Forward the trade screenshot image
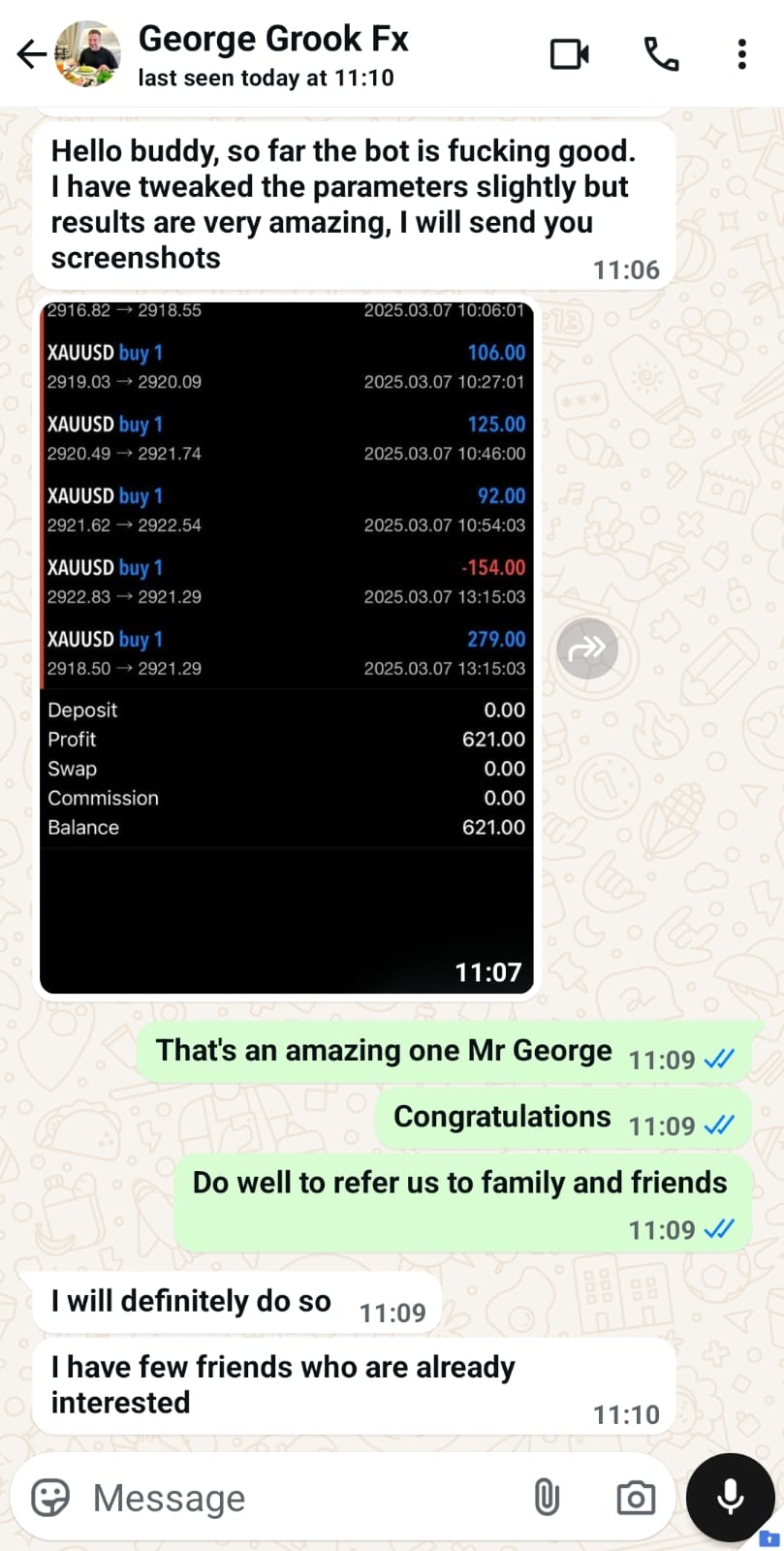Screen dimensions: 784x1551 pos(587,649)
